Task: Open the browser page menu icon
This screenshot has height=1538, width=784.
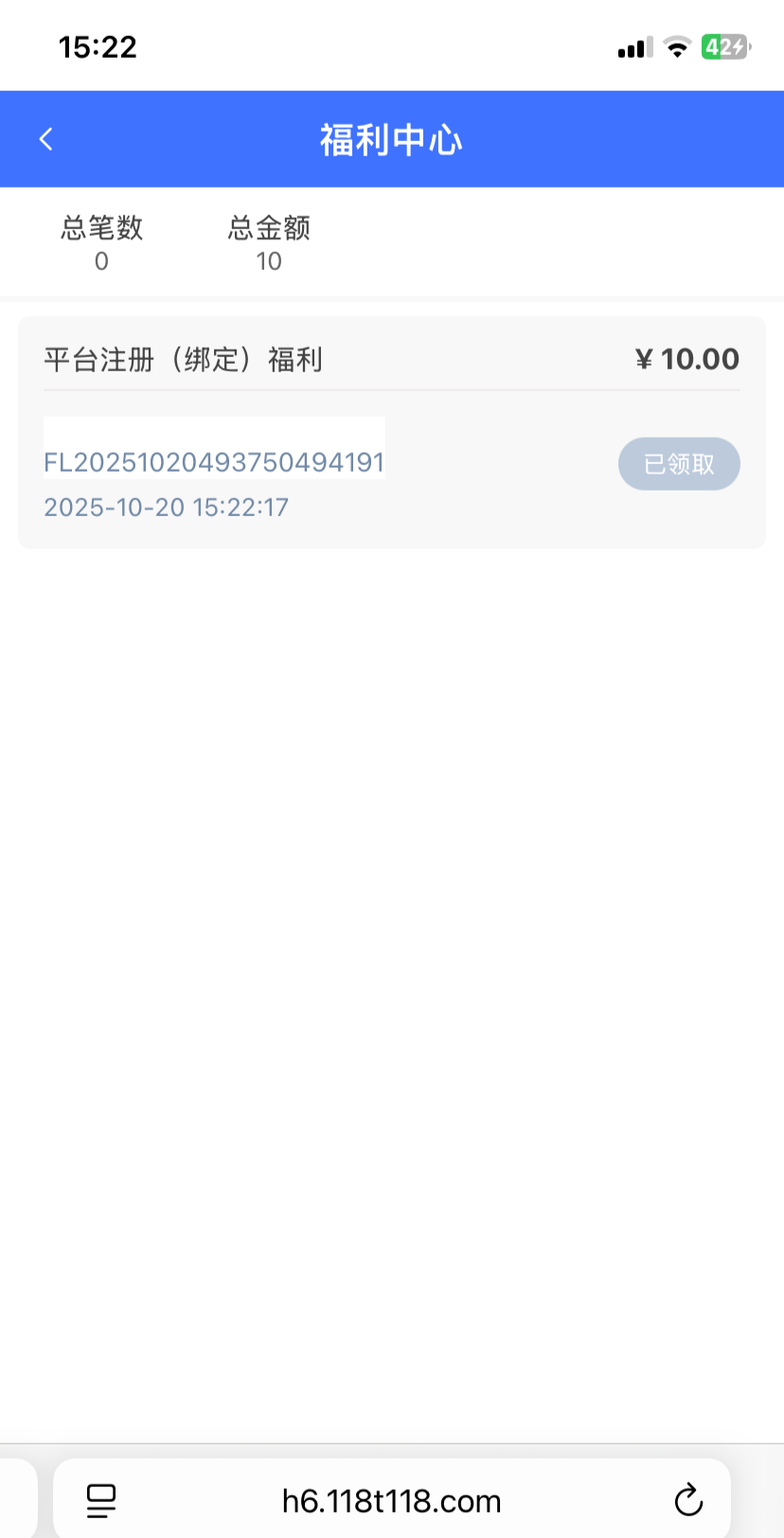Action: pyautogui.click(x=101, y=1500)
